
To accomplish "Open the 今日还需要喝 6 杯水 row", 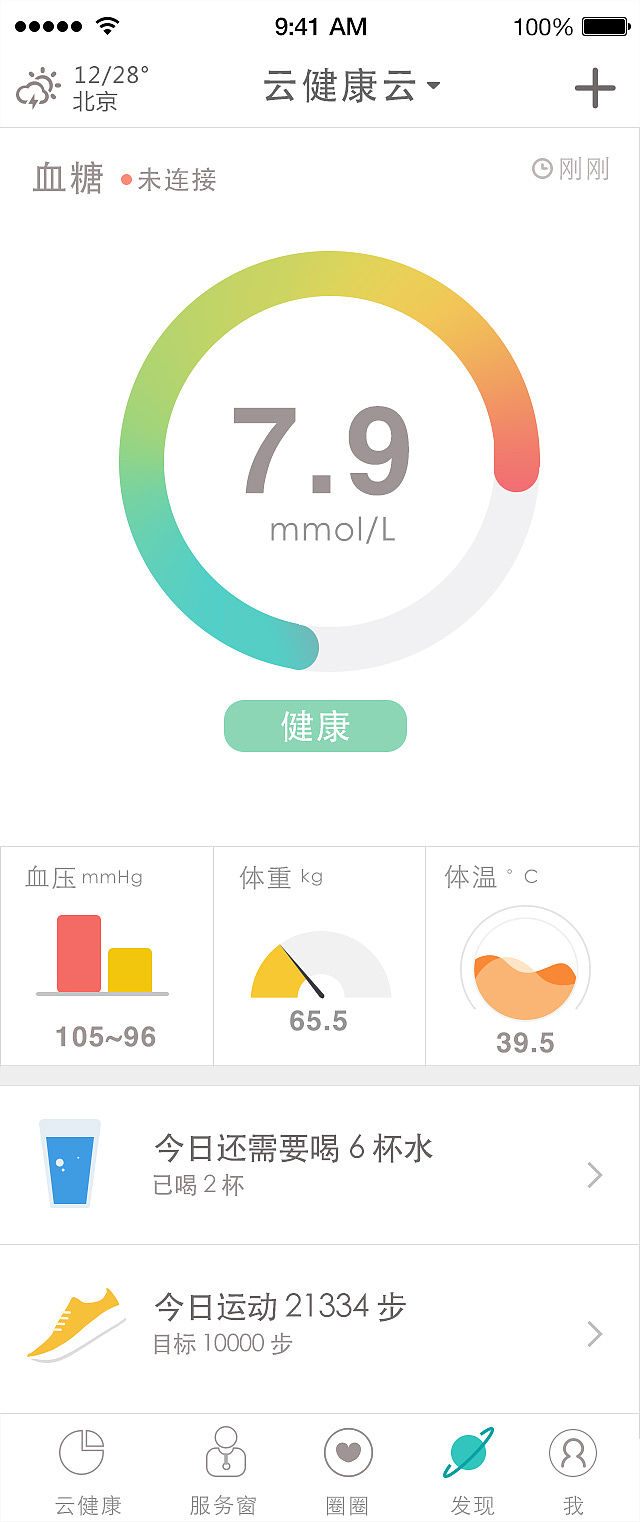I will [320, 1165].
